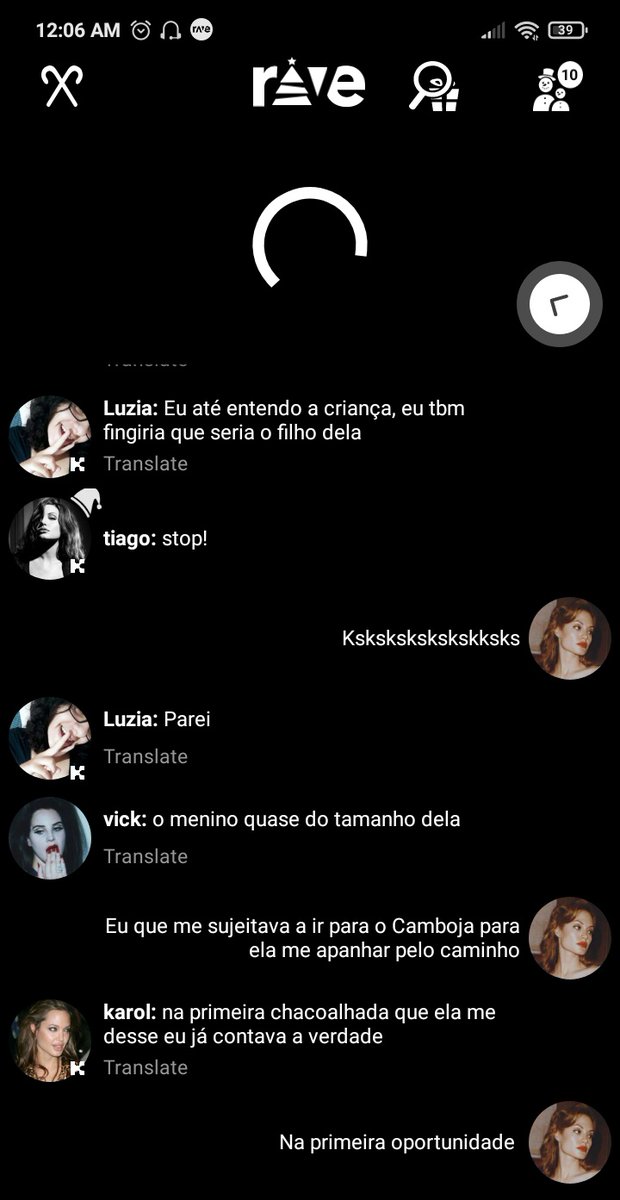Tap the Rave logo in the header
Viewport: 620px width, 1200px height.
point(308,86)
